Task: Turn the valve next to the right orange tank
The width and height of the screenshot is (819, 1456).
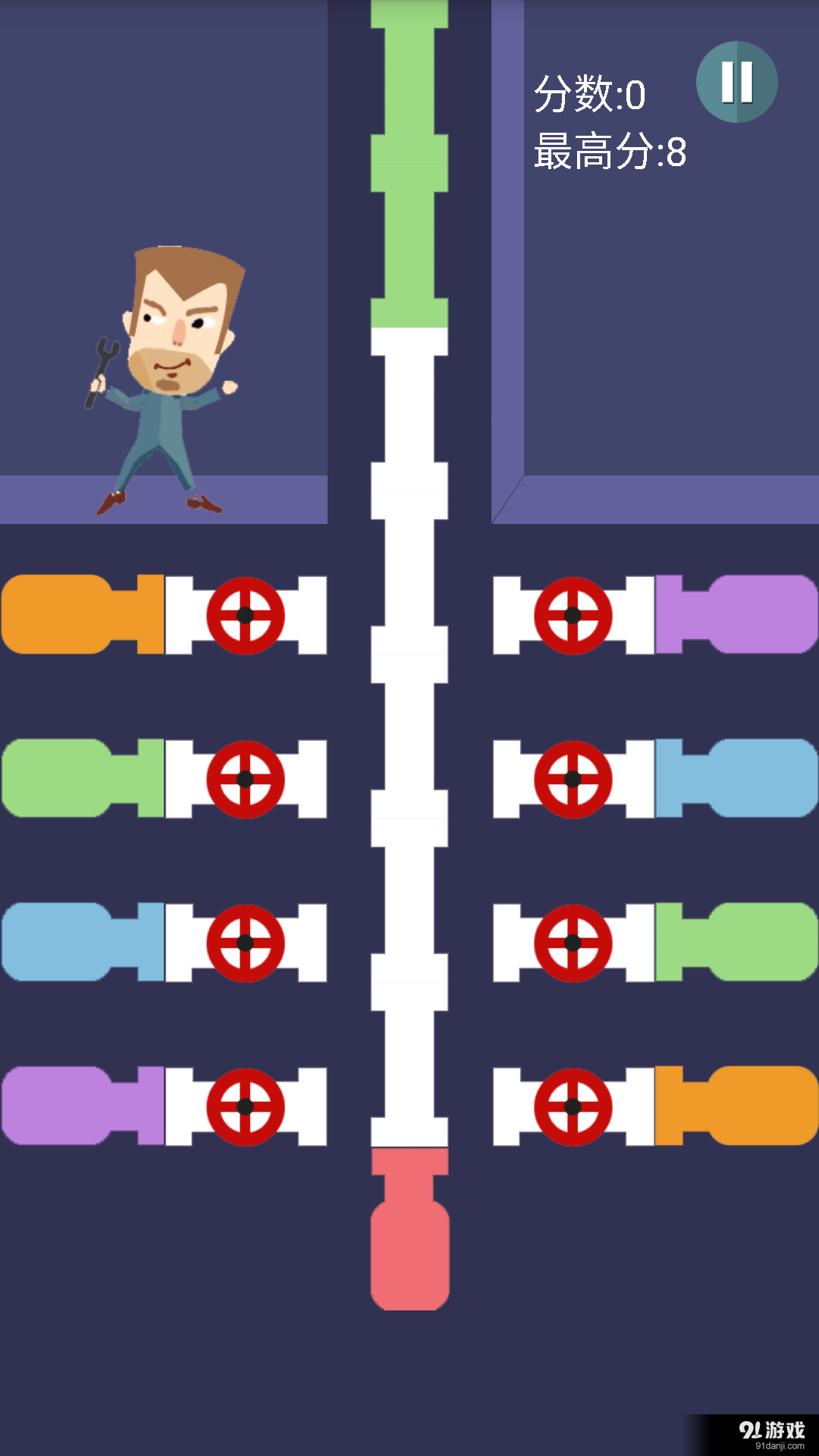Action: coord(573,1107)
